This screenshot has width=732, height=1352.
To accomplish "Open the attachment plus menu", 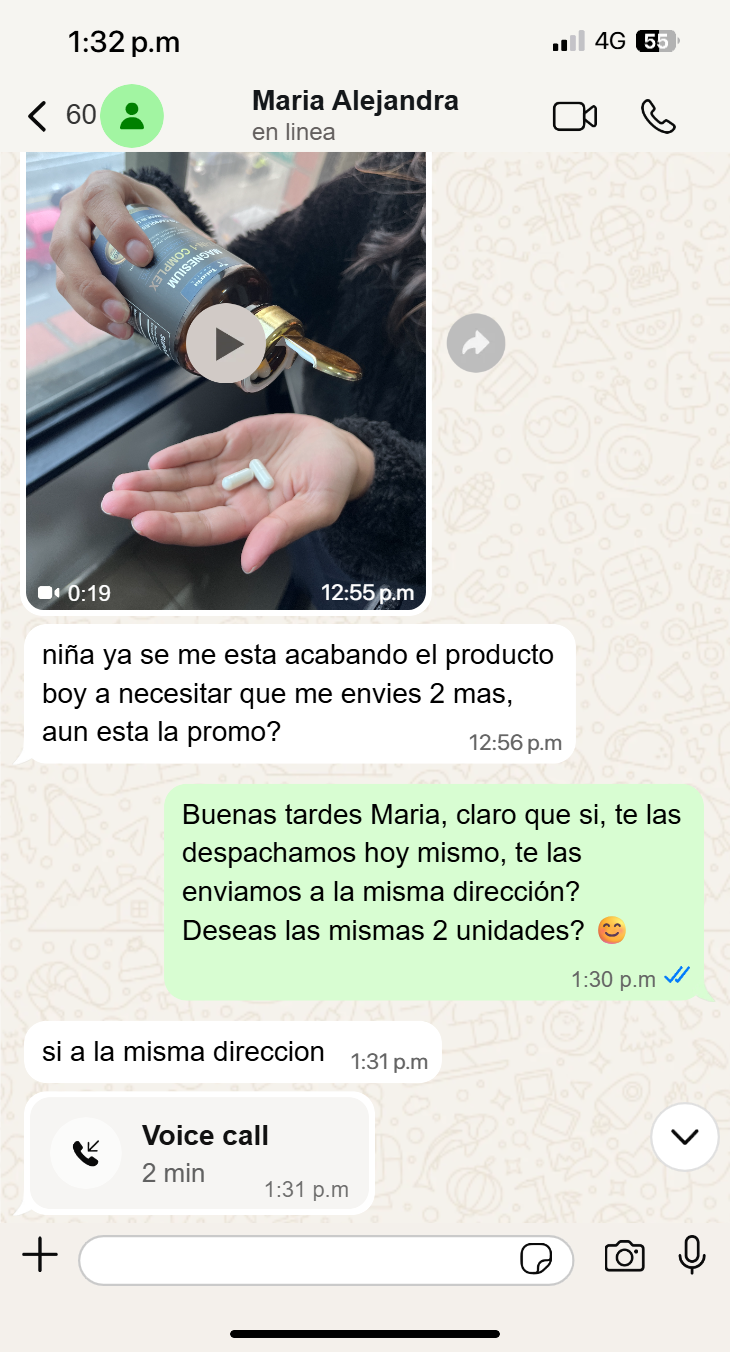I will click(x=40, y=1255).
